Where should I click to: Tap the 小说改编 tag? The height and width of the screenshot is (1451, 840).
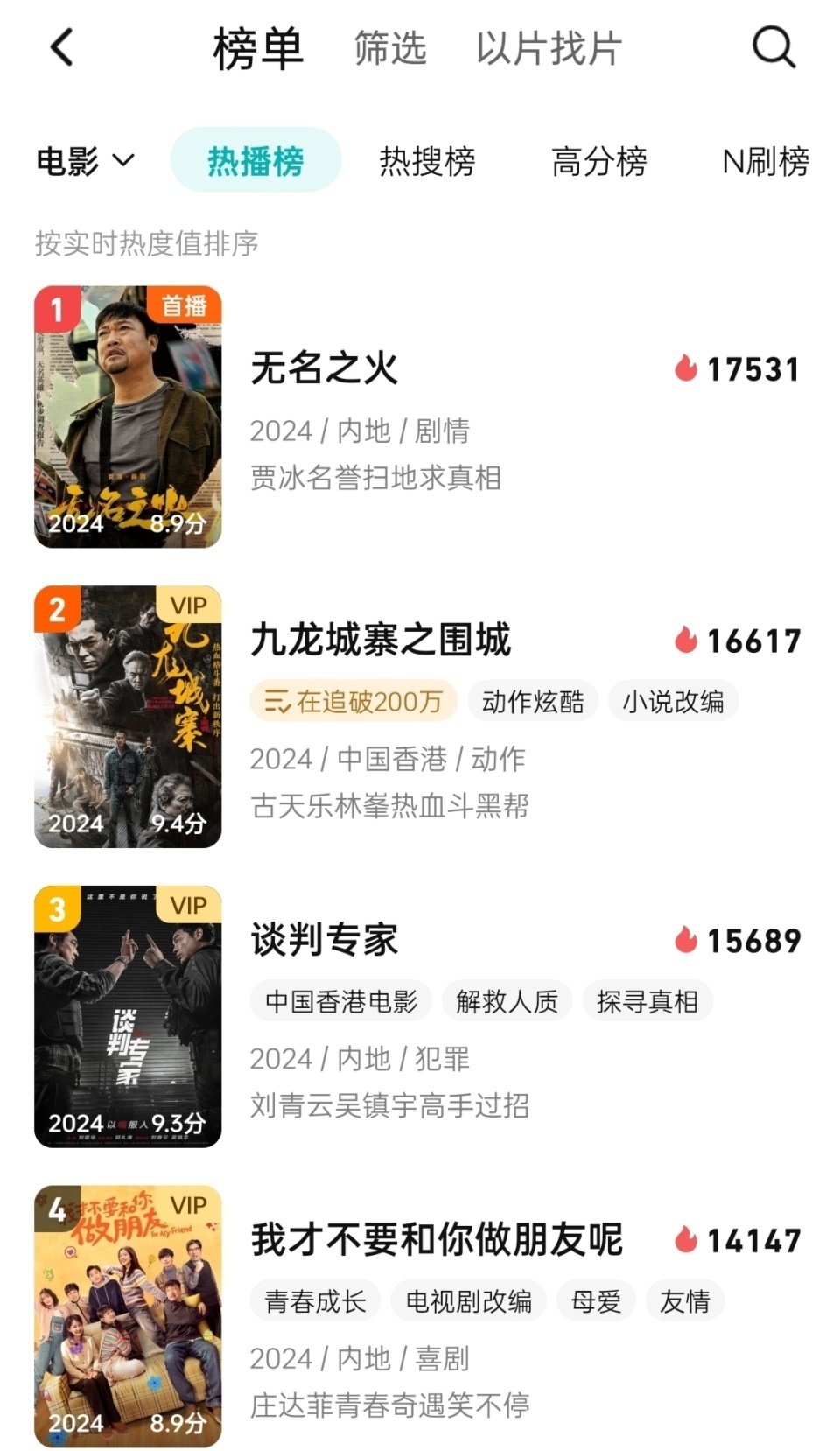(673, 701)
